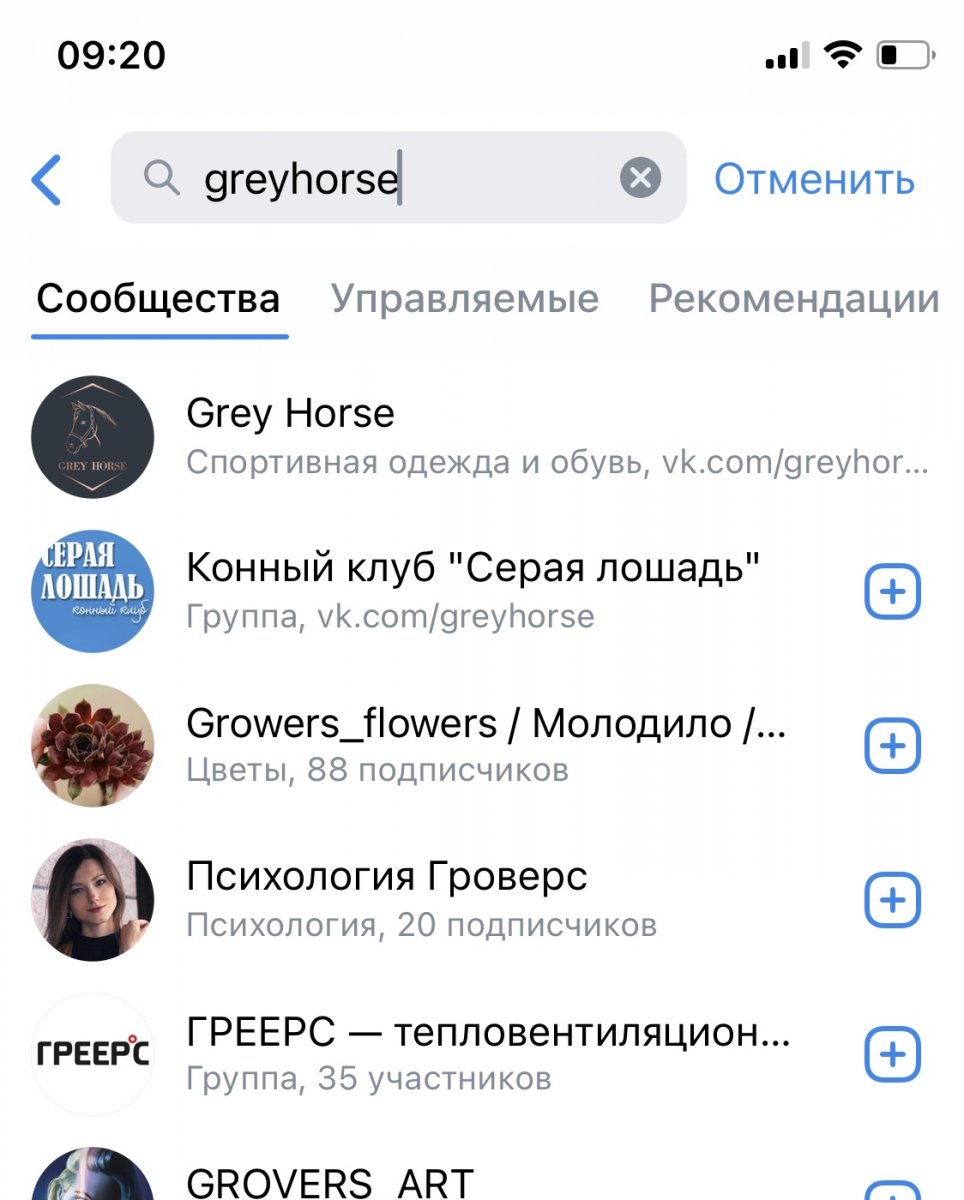Open the Growers_flowers community

pyautogui.click(x=485, y=745)
